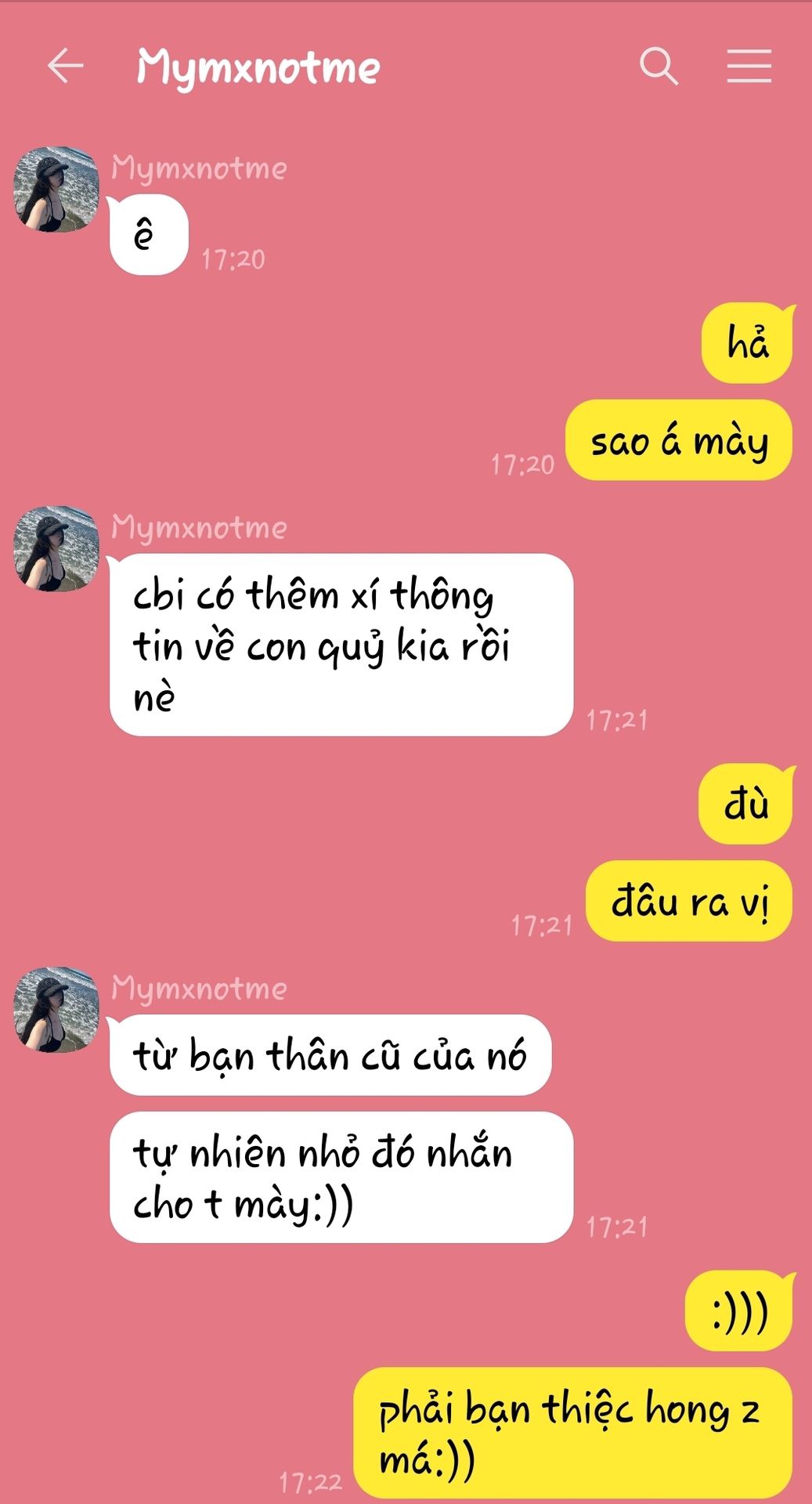This screenshot has width=812, height=1504.
Task: View the profile picture beside "từ bạn thân cũ"
Action: click(x=56, y=1010)
